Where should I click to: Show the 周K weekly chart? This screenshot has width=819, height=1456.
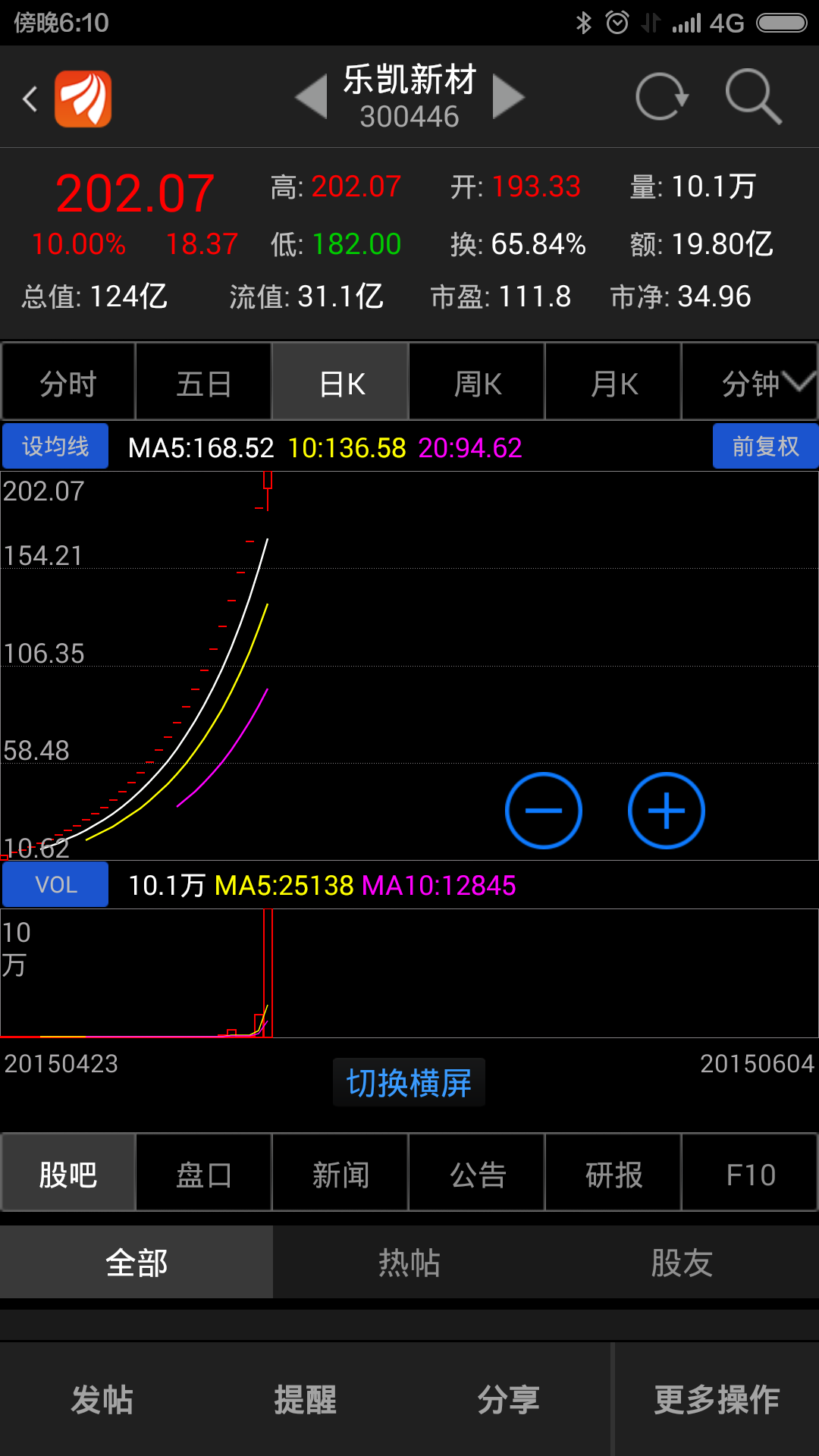[x=477, y=384]
